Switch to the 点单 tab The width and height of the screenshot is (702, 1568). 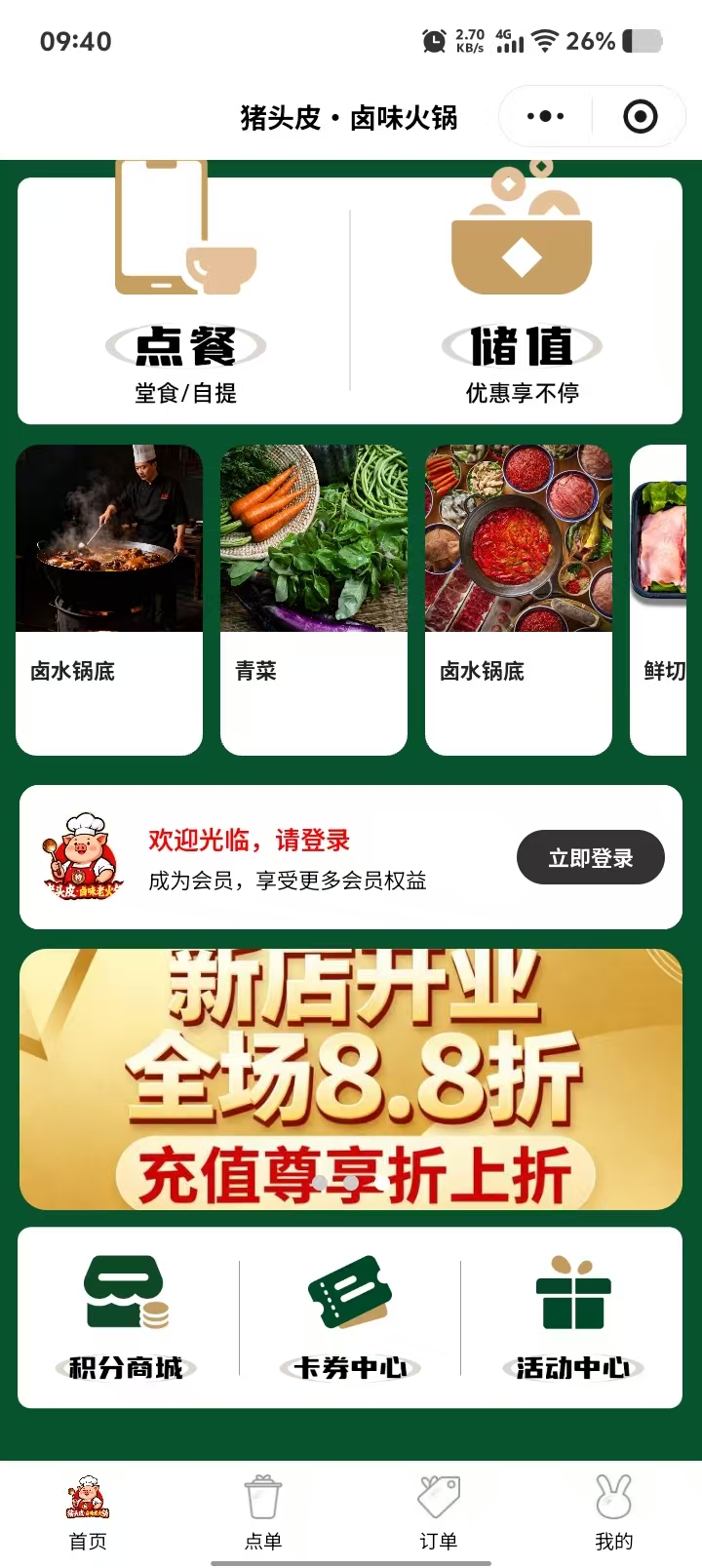click(x=263, y=1512)
